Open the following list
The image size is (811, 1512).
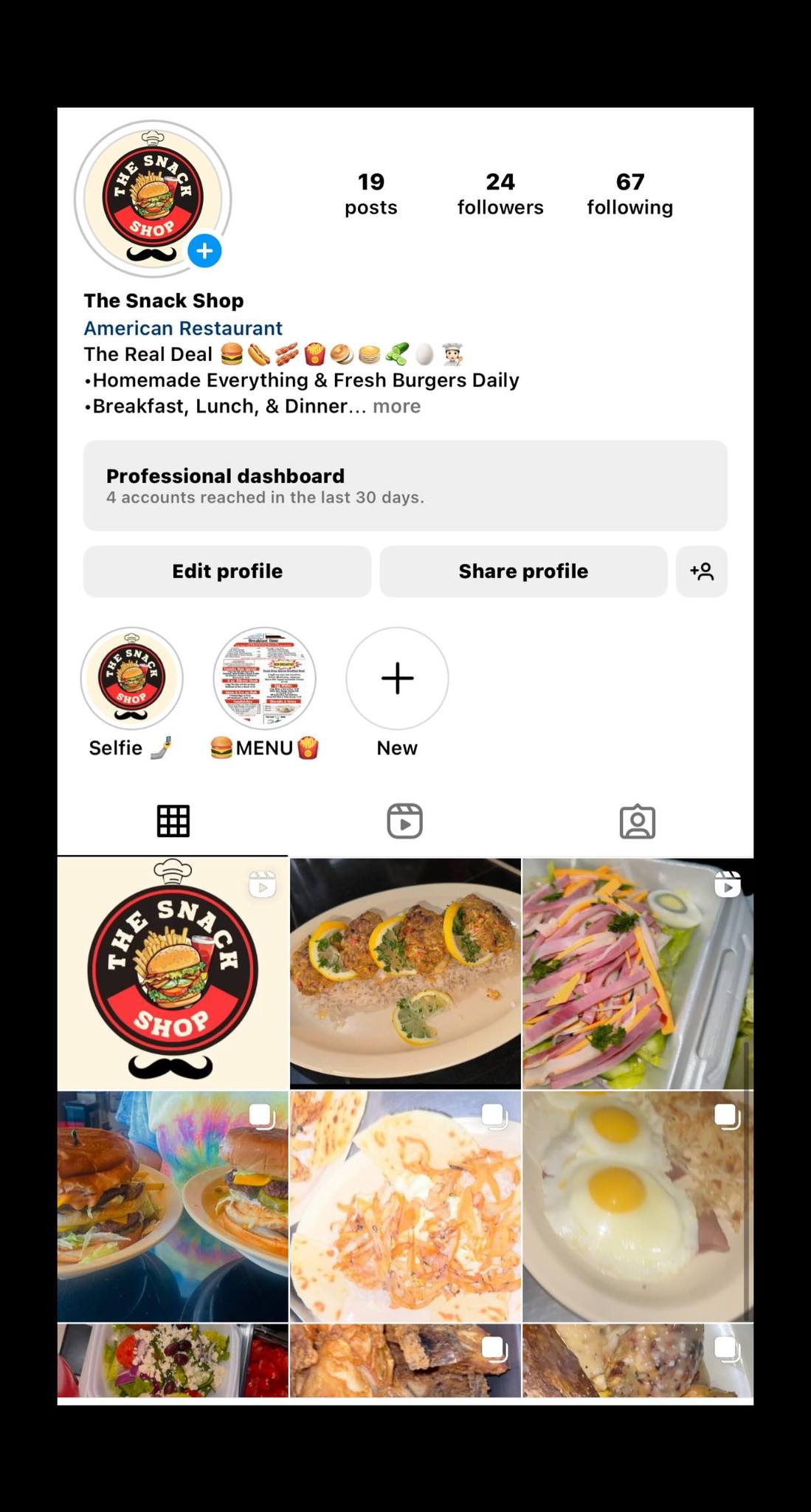click(629, 194)
